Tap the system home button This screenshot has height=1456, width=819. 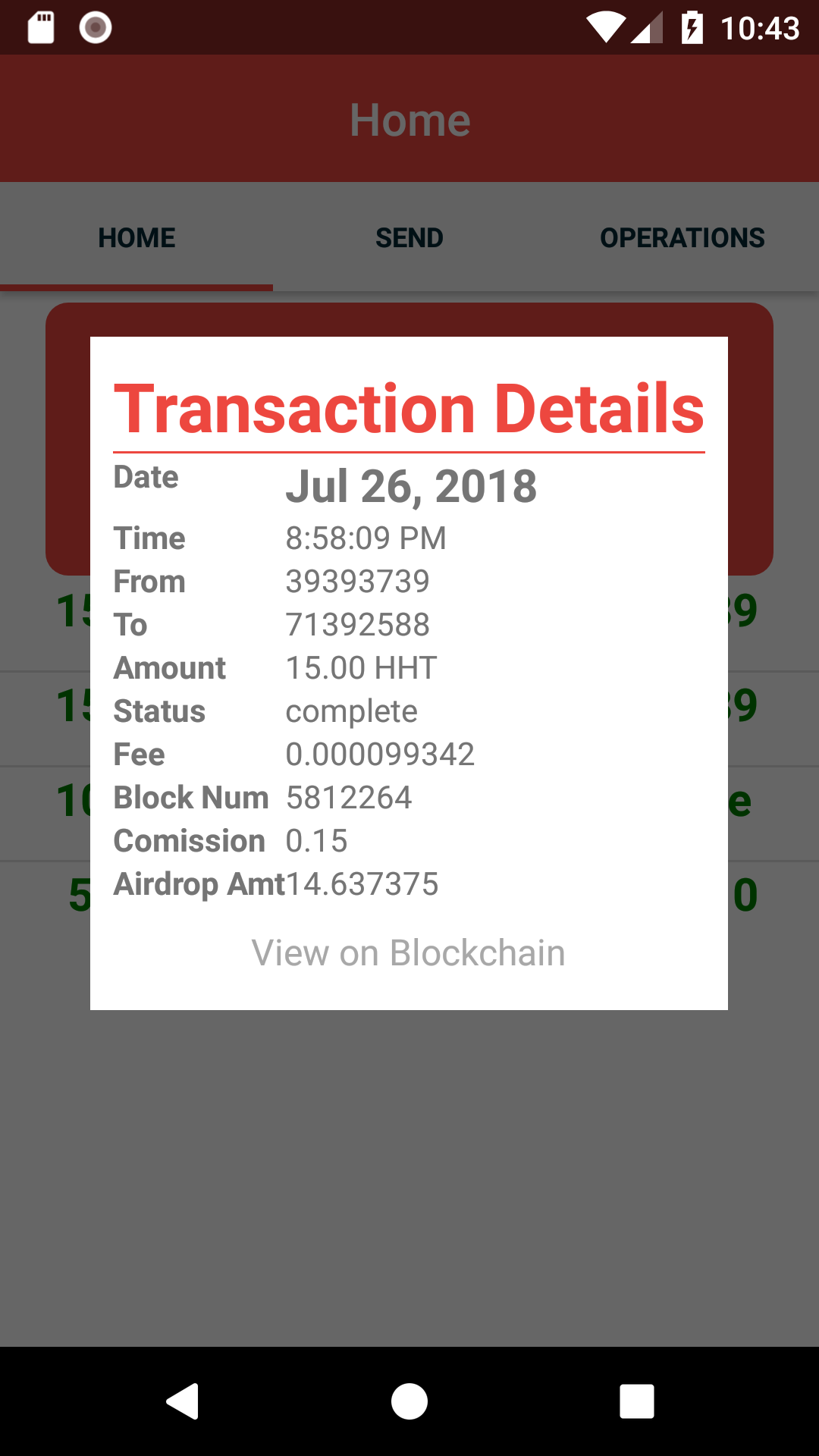(409, 1401)
